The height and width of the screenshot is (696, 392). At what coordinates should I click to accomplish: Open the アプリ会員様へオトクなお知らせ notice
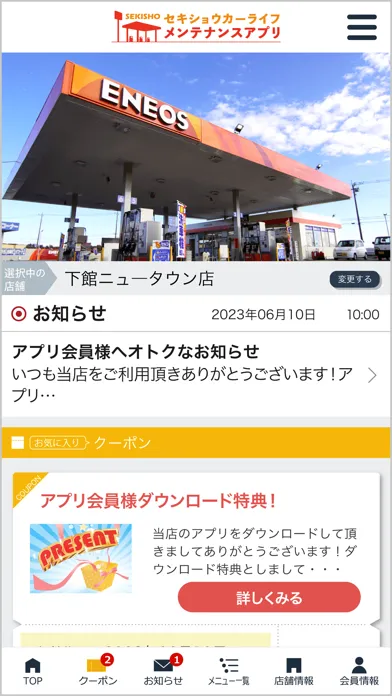coord(196,375)
